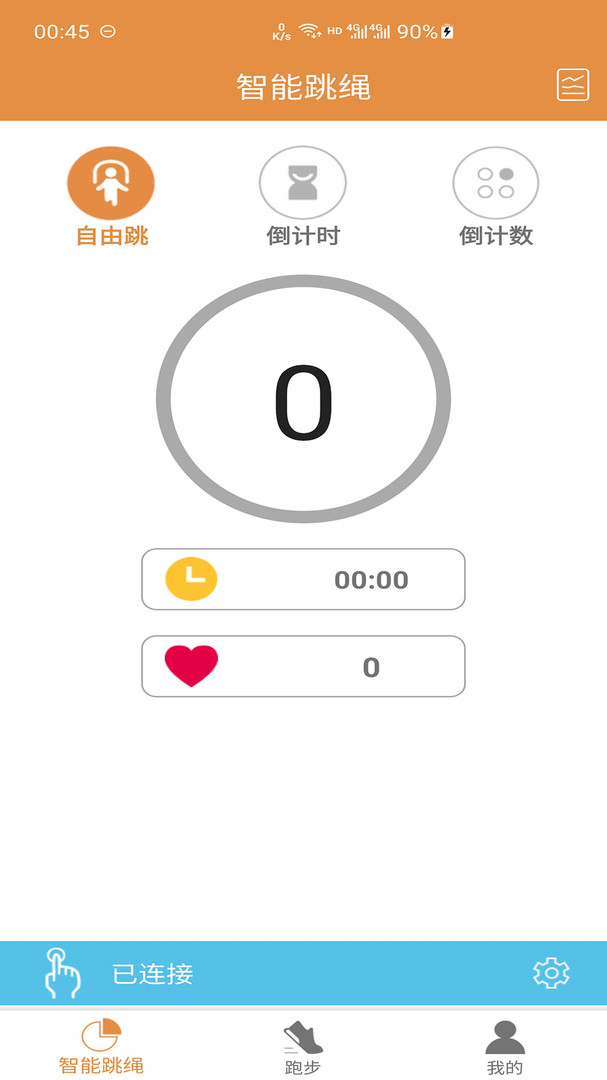The height and width of the screenshot is (1080, 607).
Task: Open the history chart icon
Action: (573, 85)
